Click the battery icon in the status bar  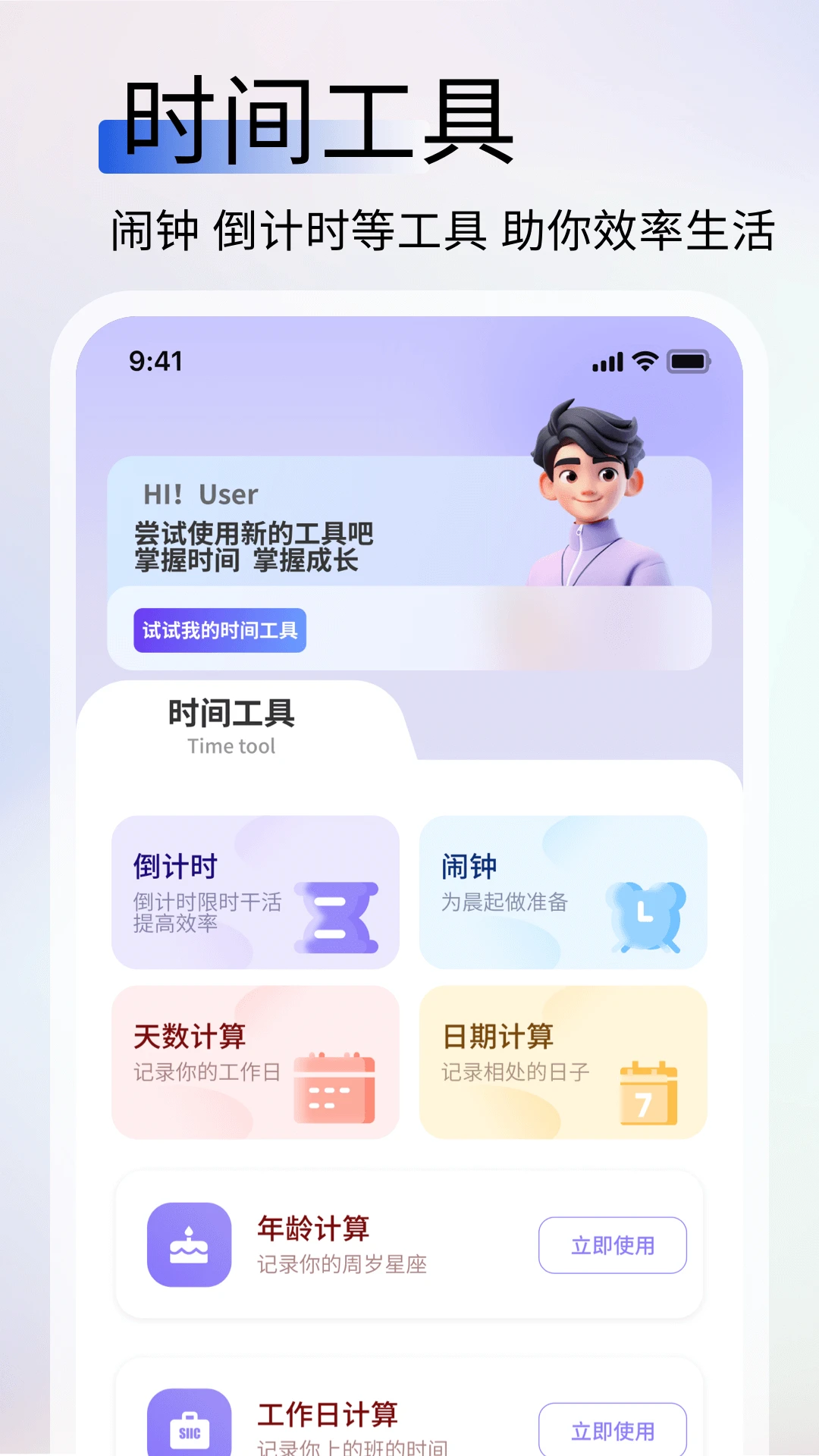point(689,362)
